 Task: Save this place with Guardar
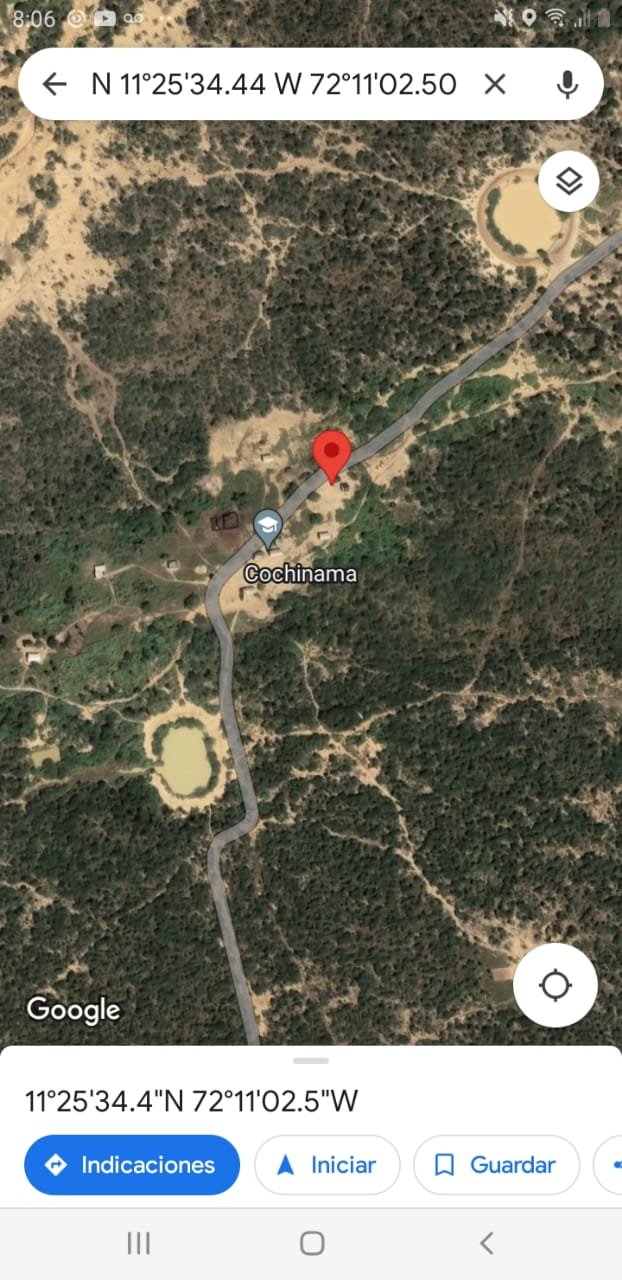[496, 1165]
